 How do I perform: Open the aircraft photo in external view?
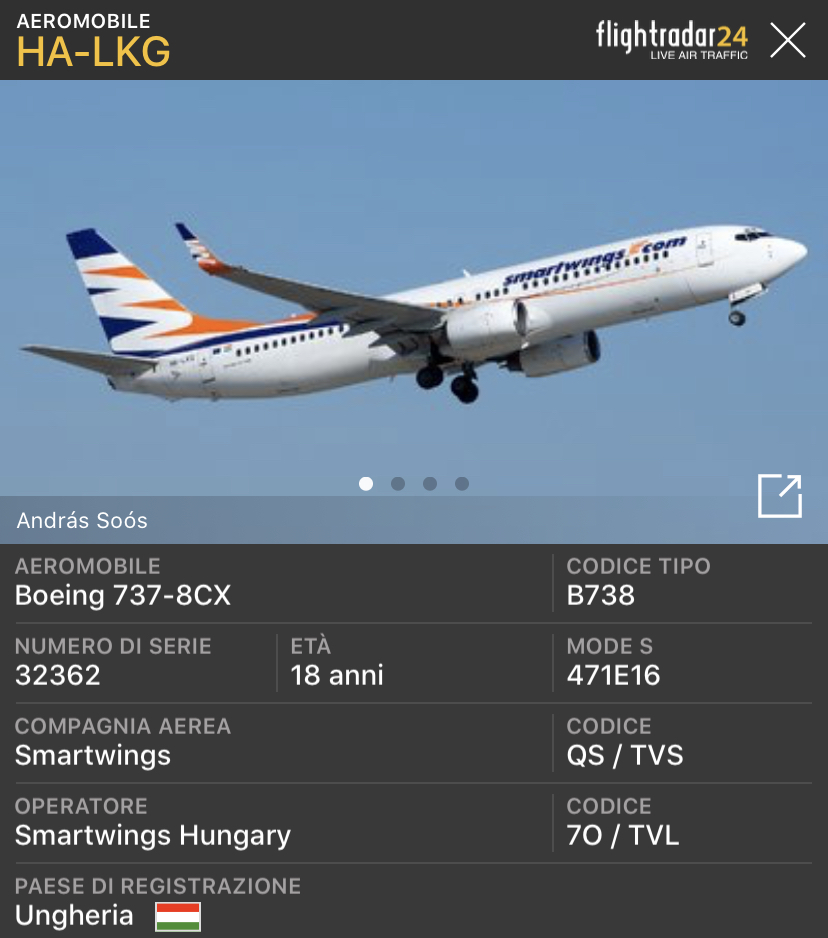(x=780, y=496)
